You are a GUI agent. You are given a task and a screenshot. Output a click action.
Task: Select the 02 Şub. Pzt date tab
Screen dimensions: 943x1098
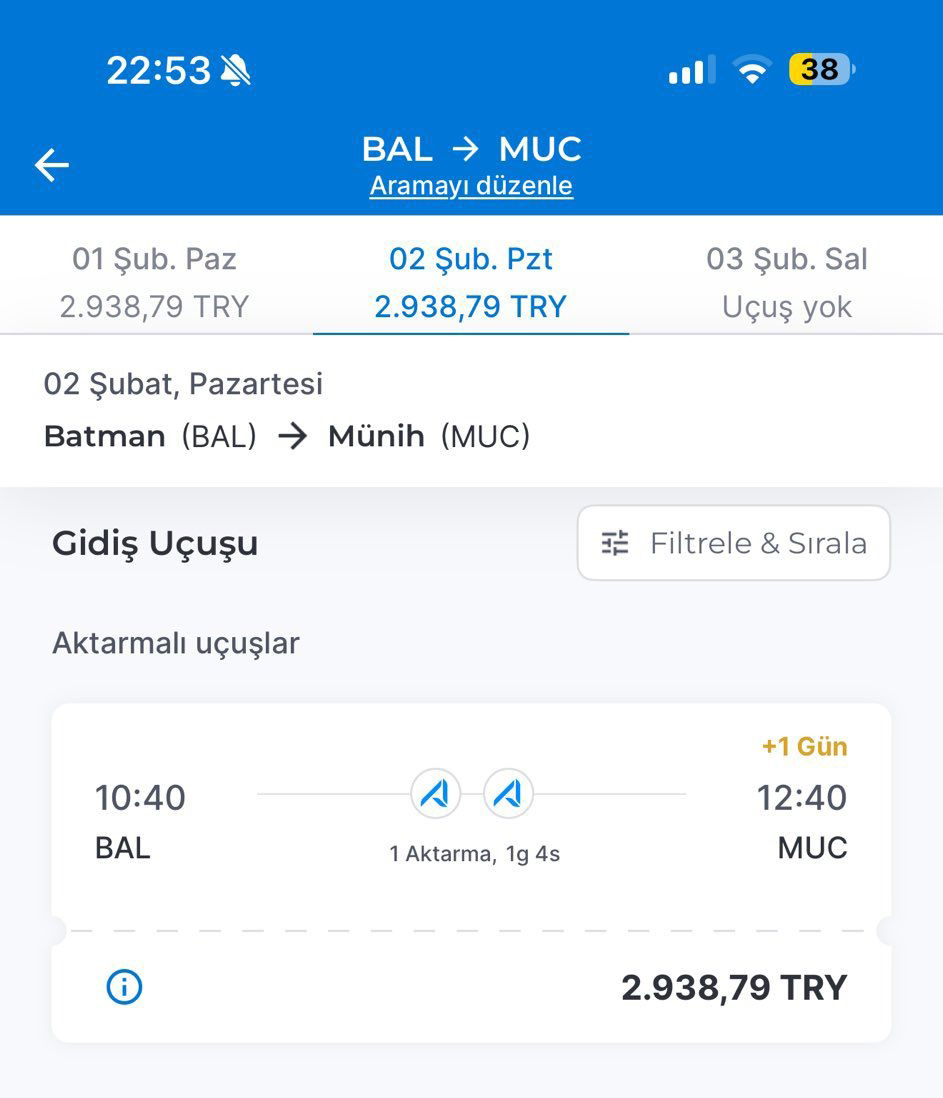click(470, 281)
